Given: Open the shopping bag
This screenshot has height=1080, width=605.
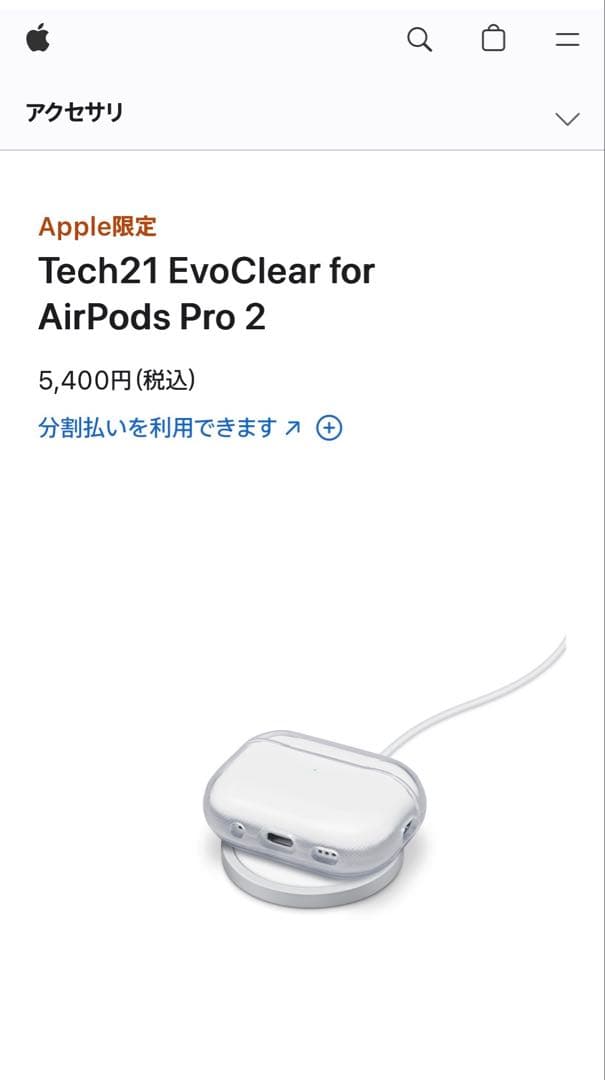Looking at the screenshot, I should pyautogui.click(x=493, y=38).
